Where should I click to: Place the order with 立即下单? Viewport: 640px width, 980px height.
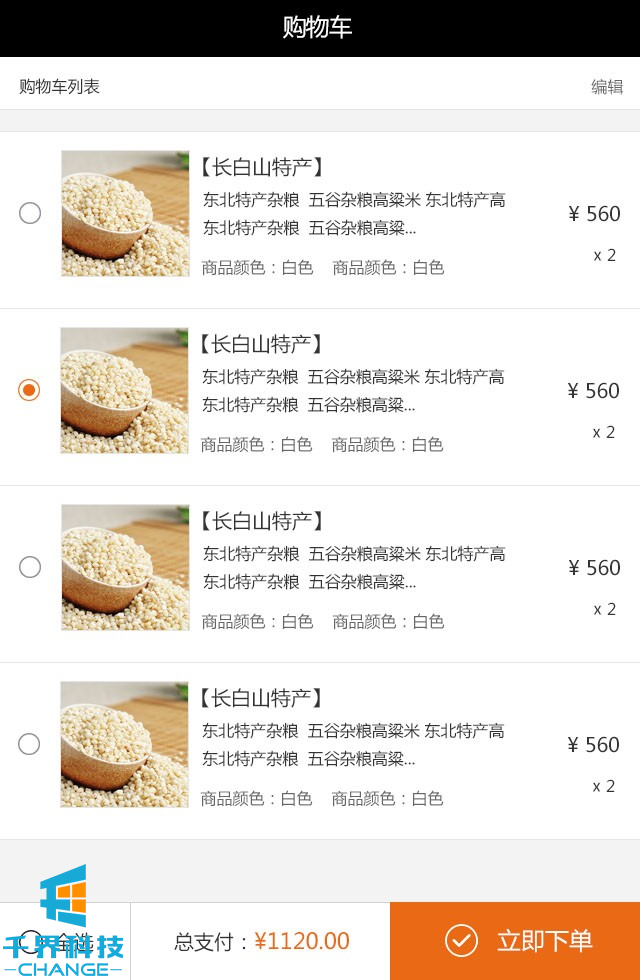(515, 941)
